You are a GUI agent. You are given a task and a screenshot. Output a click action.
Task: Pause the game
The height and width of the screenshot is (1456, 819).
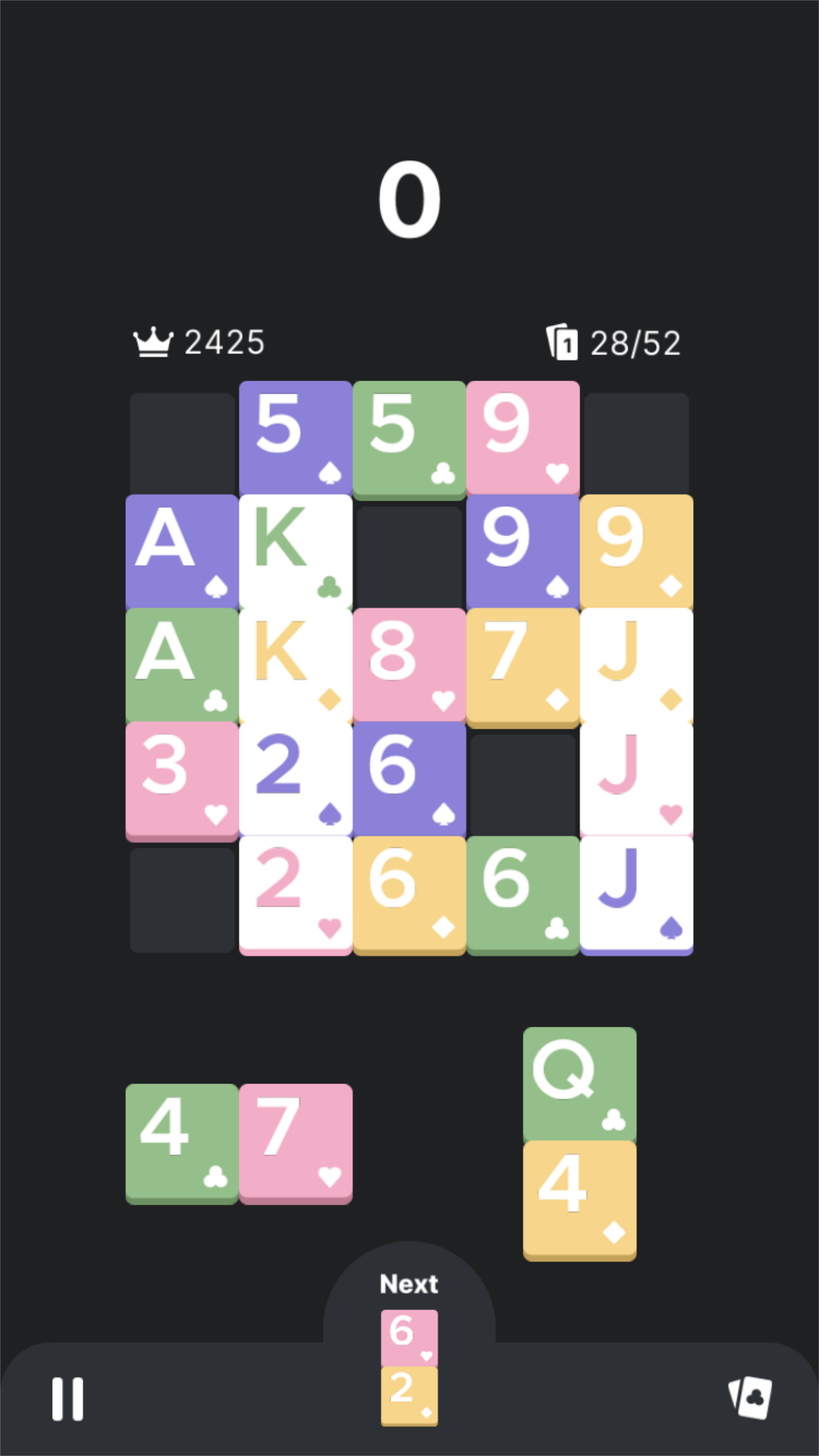tap(67, 1399)
